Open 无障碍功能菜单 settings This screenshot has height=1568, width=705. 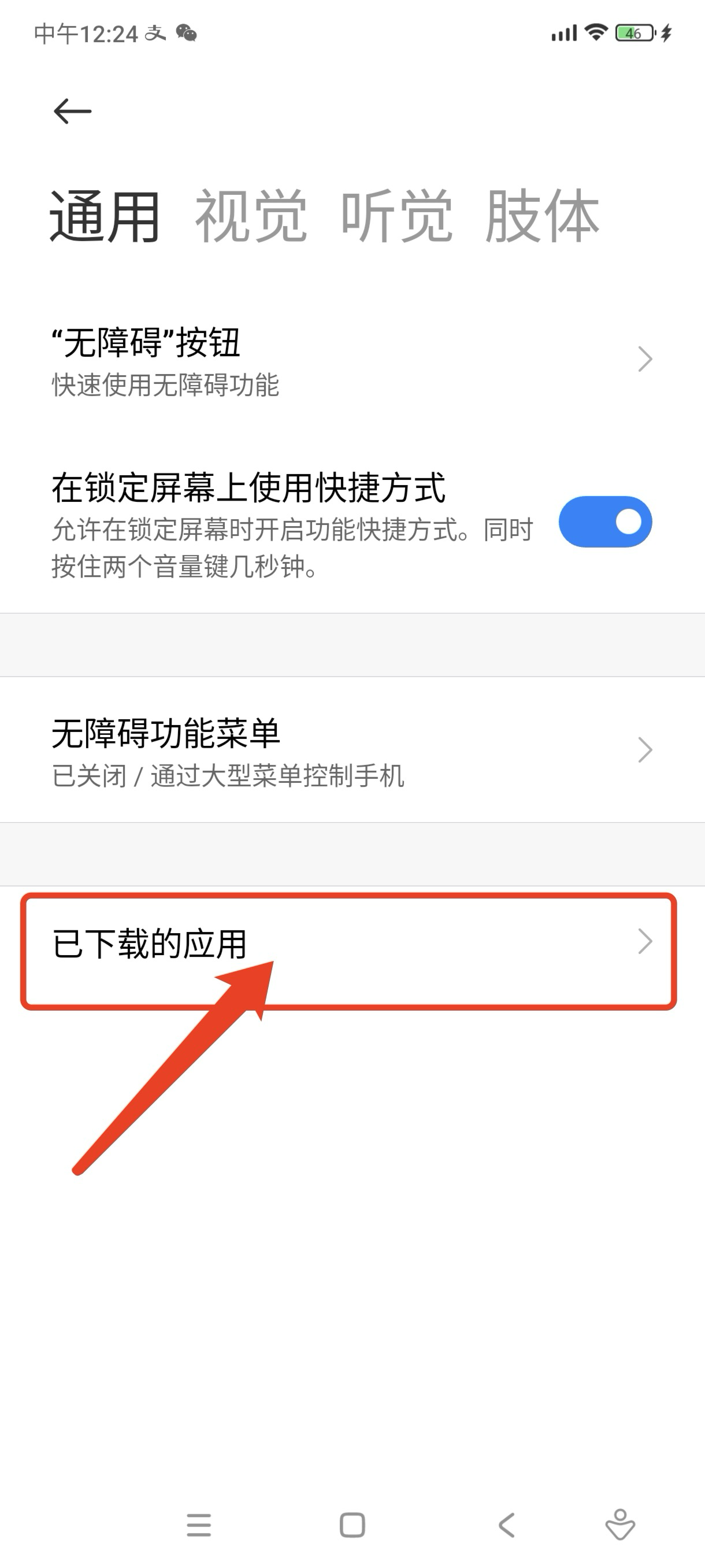[x=352, y=750]
